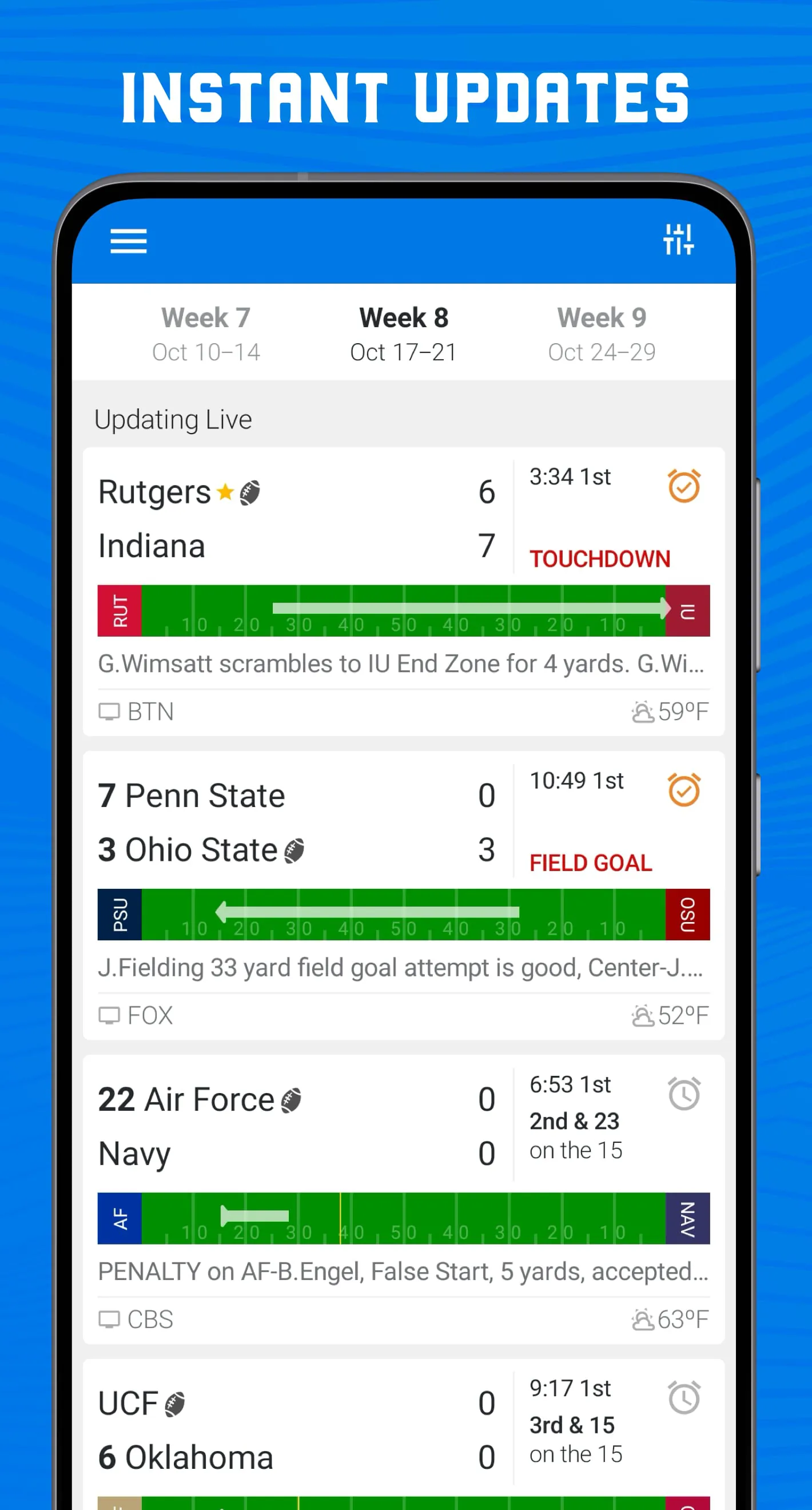Expand the penalty description on Navy game

click(403, 1271)
